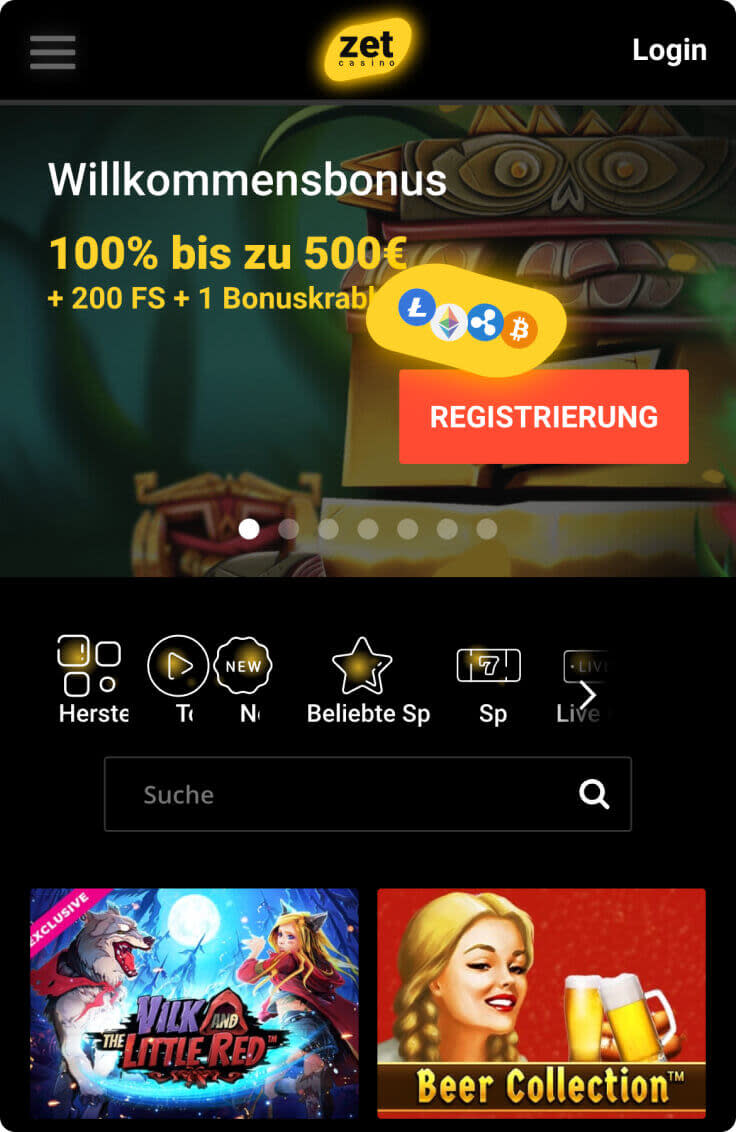The width and height of the screenshot is (736, 1132).
Task: Tap the REGISTRIERUNG button
Action: [543, 417]
